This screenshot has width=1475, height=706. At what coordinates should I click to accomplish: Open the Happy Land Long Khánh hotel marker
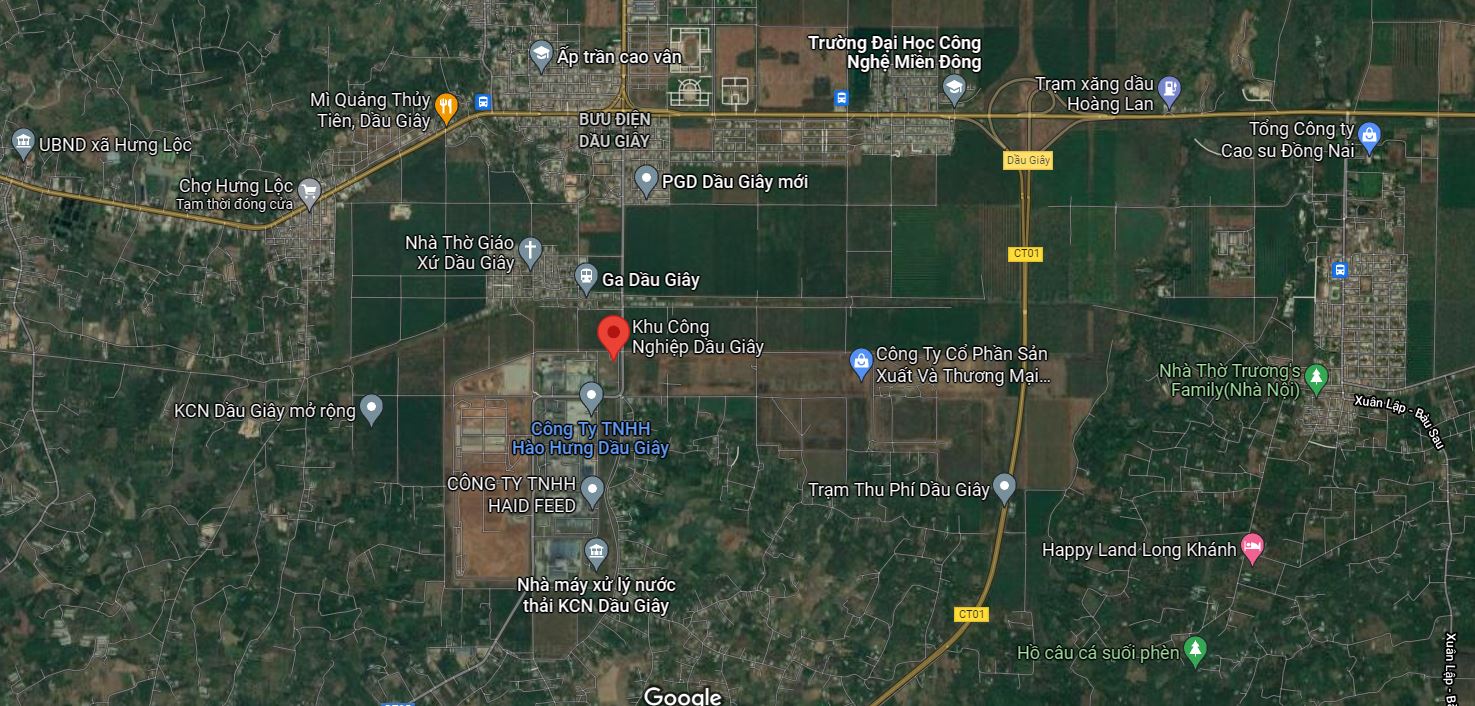1252,547
